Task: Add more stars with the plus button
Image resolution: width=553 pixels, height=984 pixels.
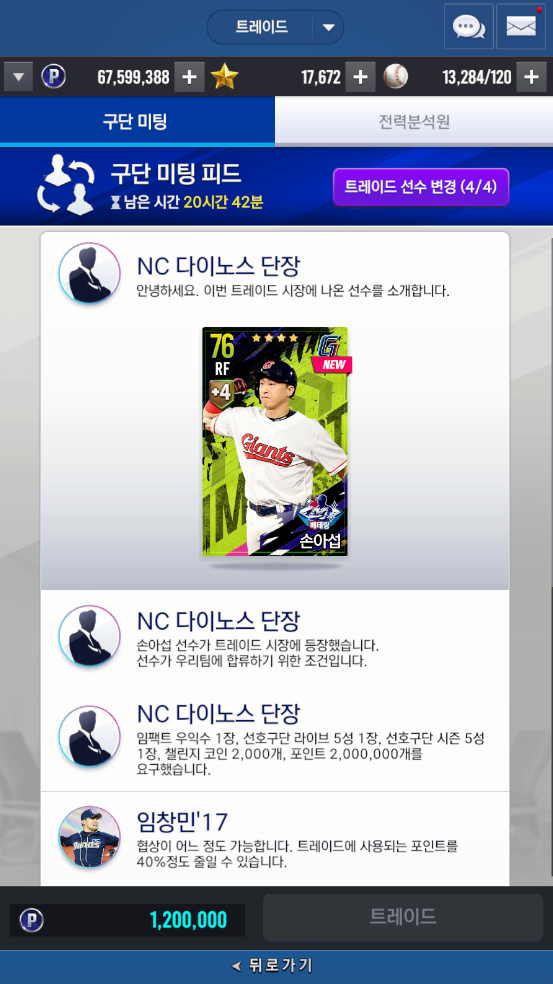Action: [x=360, y=77]
